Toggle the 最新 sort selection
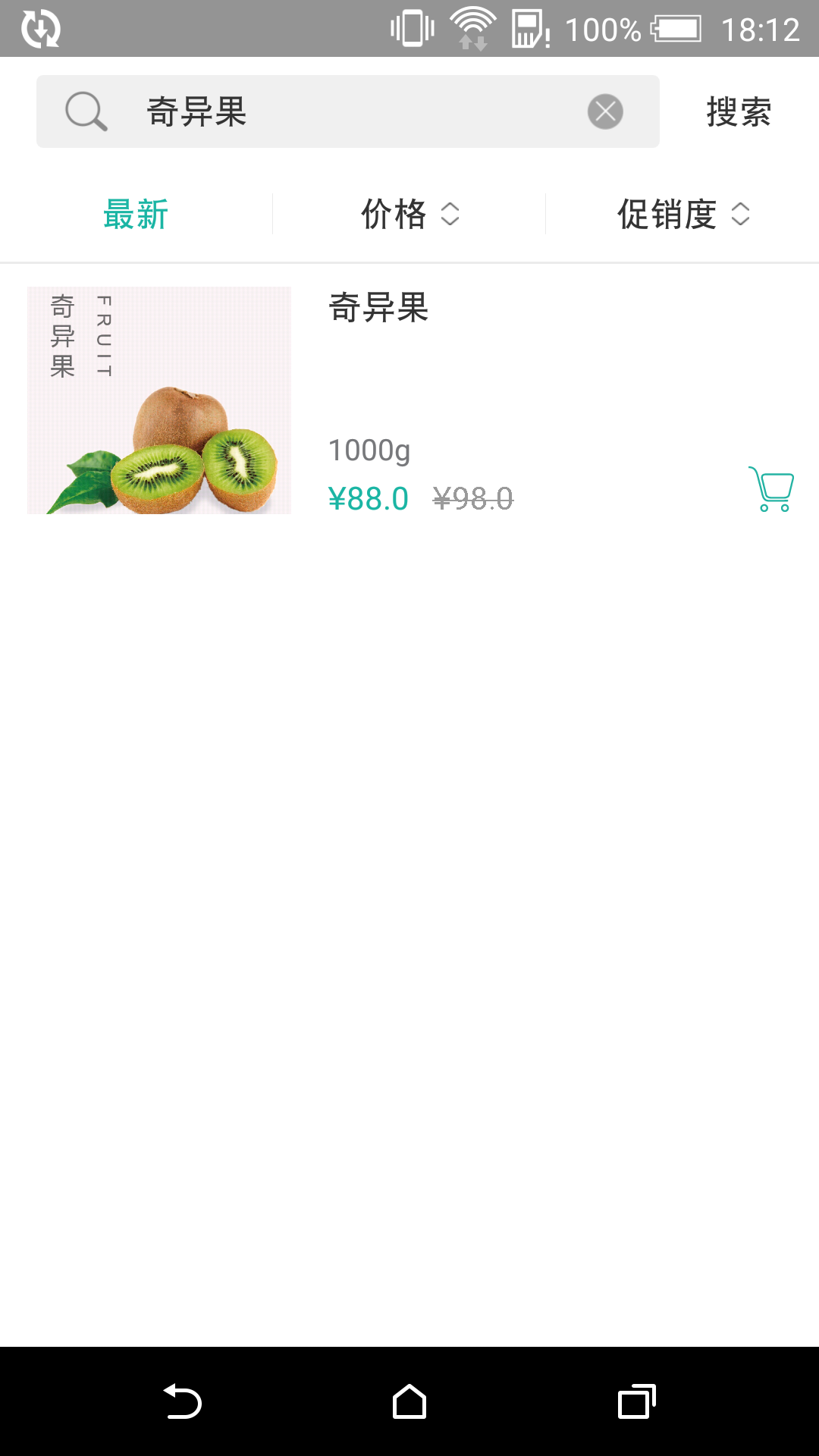819x1456 pixels. click(x=135, y=215)
